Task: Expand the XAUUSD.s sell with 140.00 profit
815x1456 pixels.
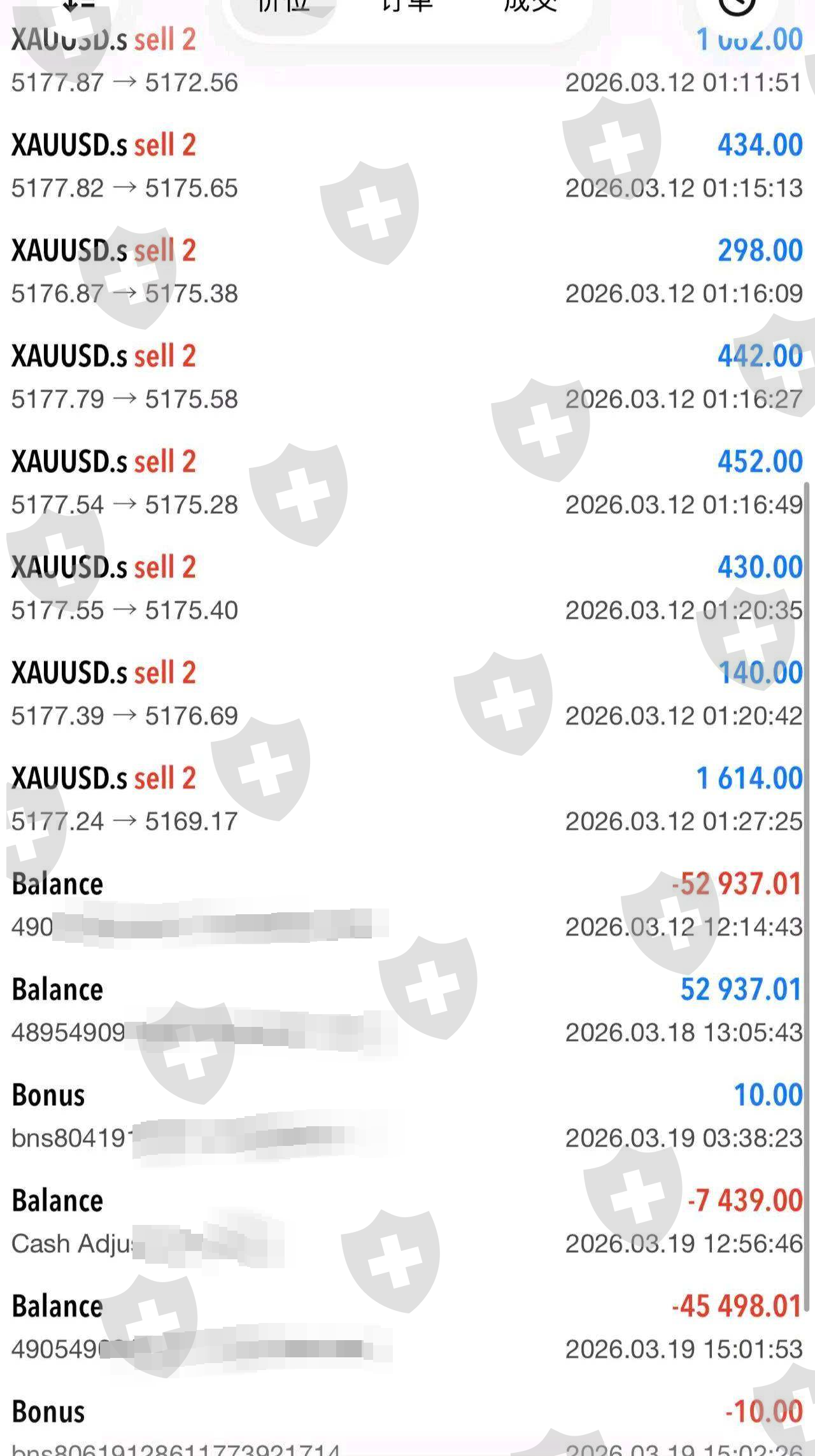Action: point(407,694)
